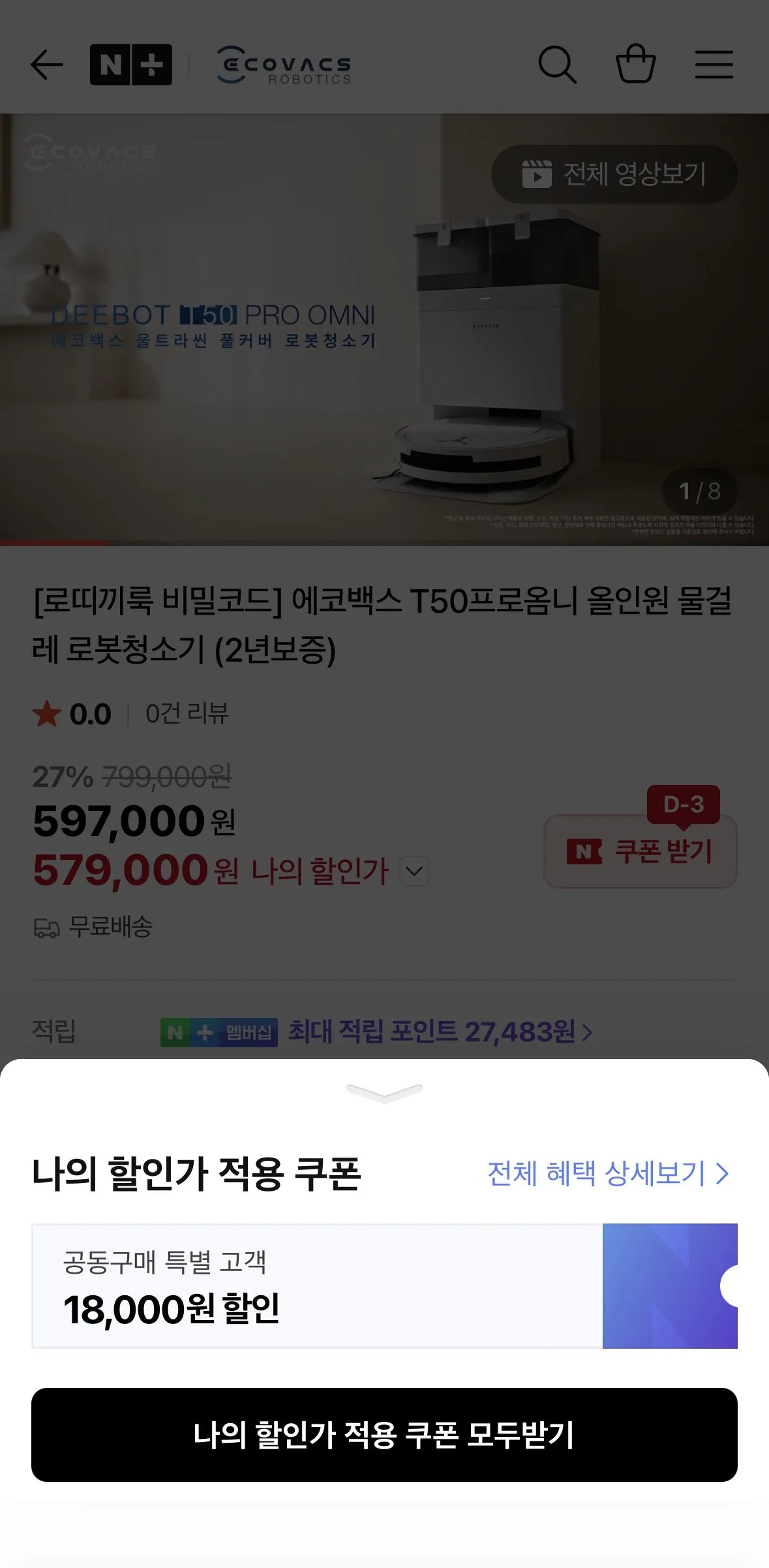Screen dimensions: 769x1568
Task: Play 전체 영상보기 video
Action: (x=614, y=173)
